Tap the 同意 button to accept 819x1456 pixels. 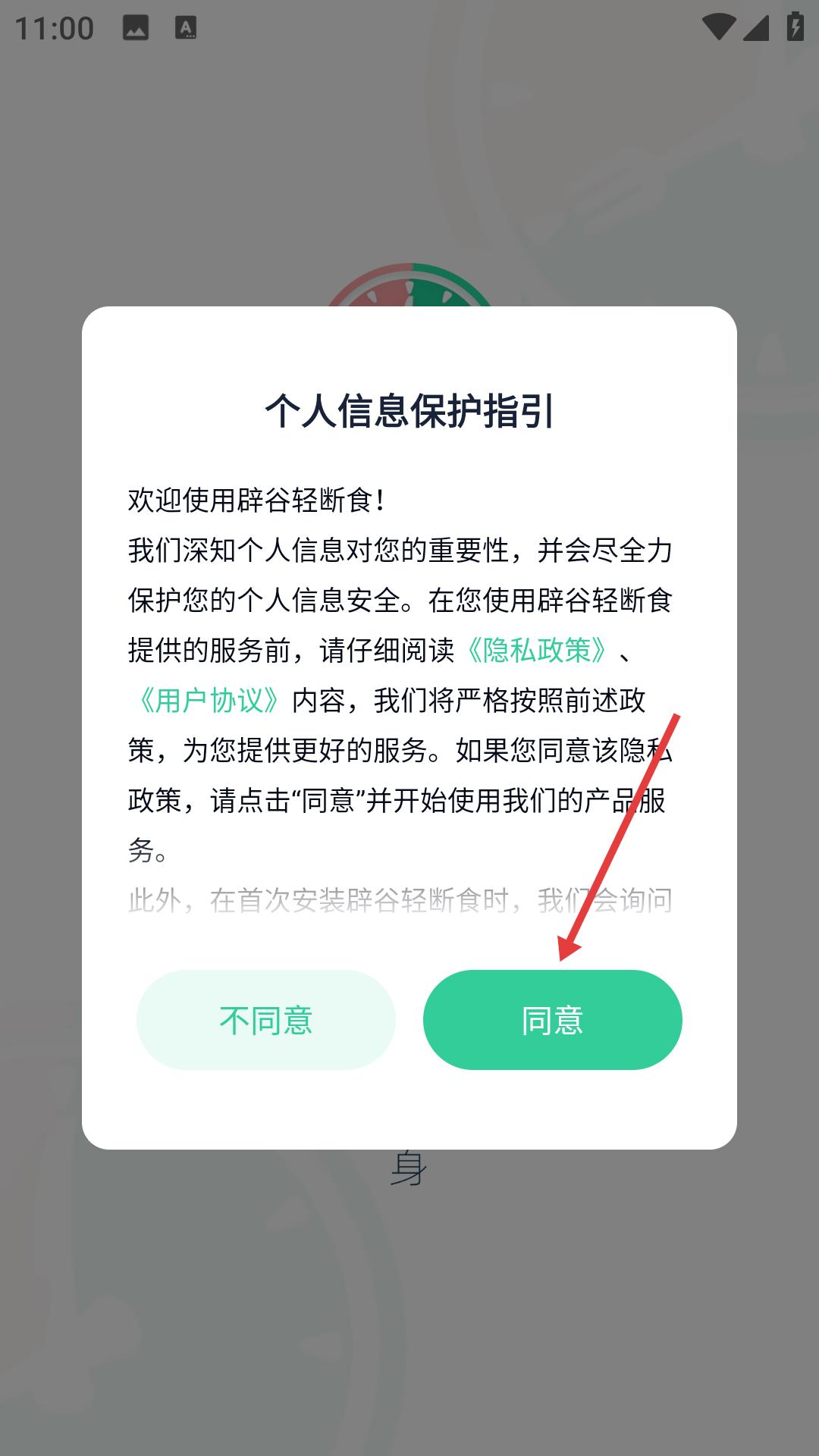click(552, 1019)
